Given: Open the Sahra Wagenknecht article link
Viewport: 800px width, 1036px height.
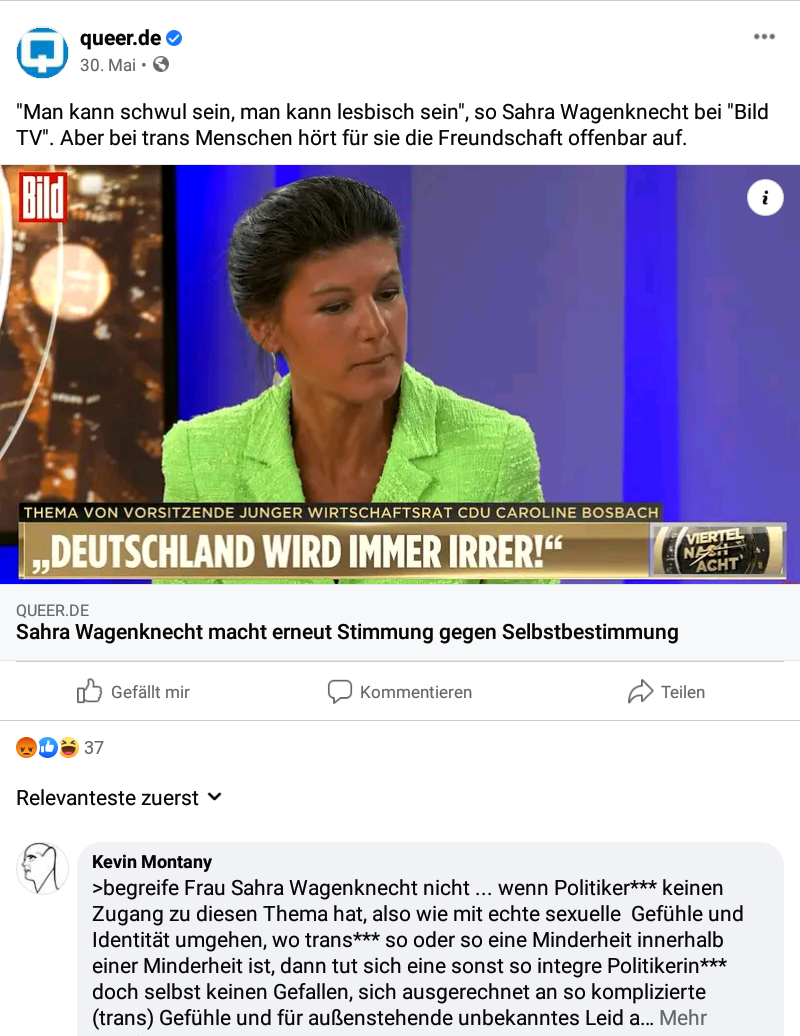Looking at the screenshot, I should [x=347, y=632].
